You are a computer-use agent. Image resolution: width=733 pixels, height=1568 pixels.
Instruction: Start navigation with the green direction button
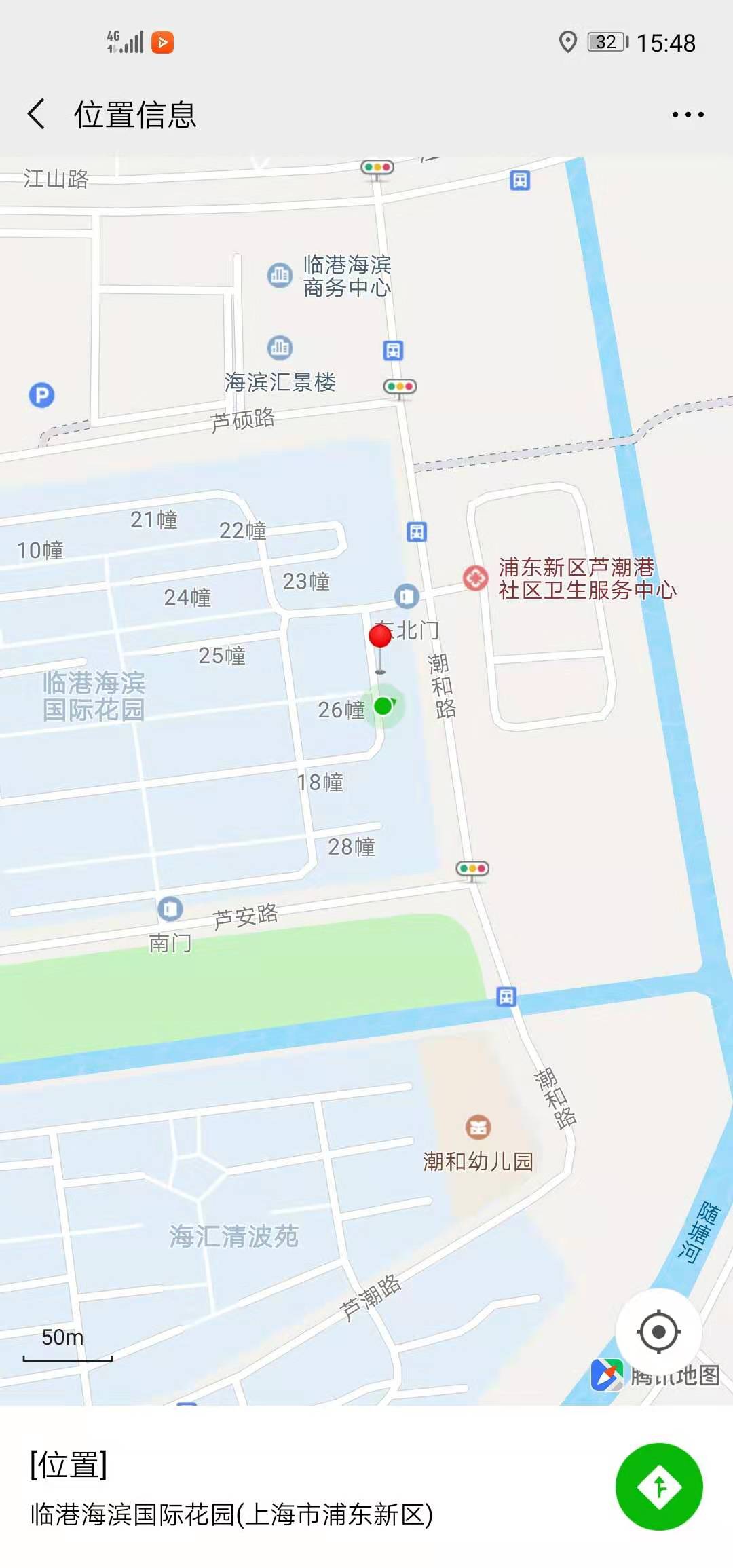coord(658,1487)
